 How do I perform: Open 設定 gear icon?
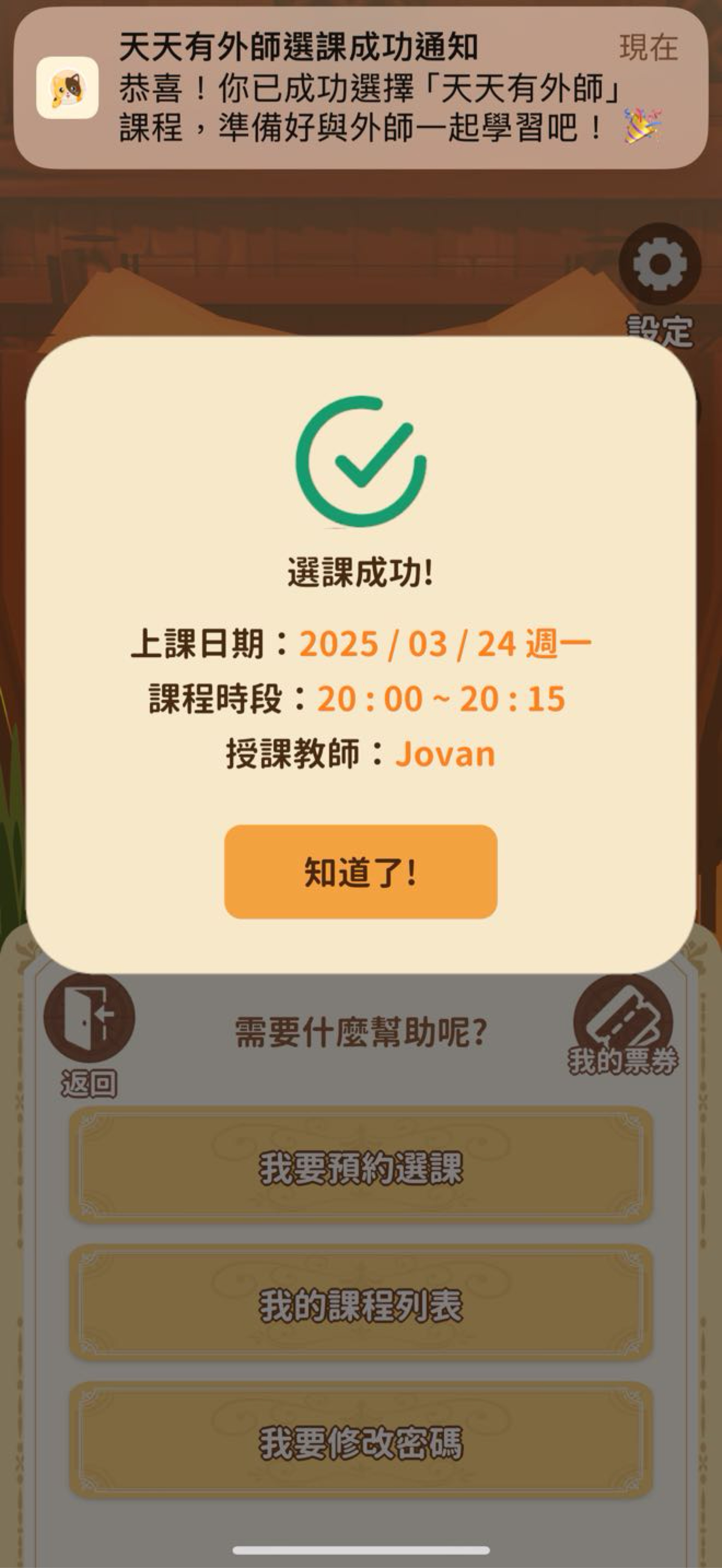coord(660,264)
